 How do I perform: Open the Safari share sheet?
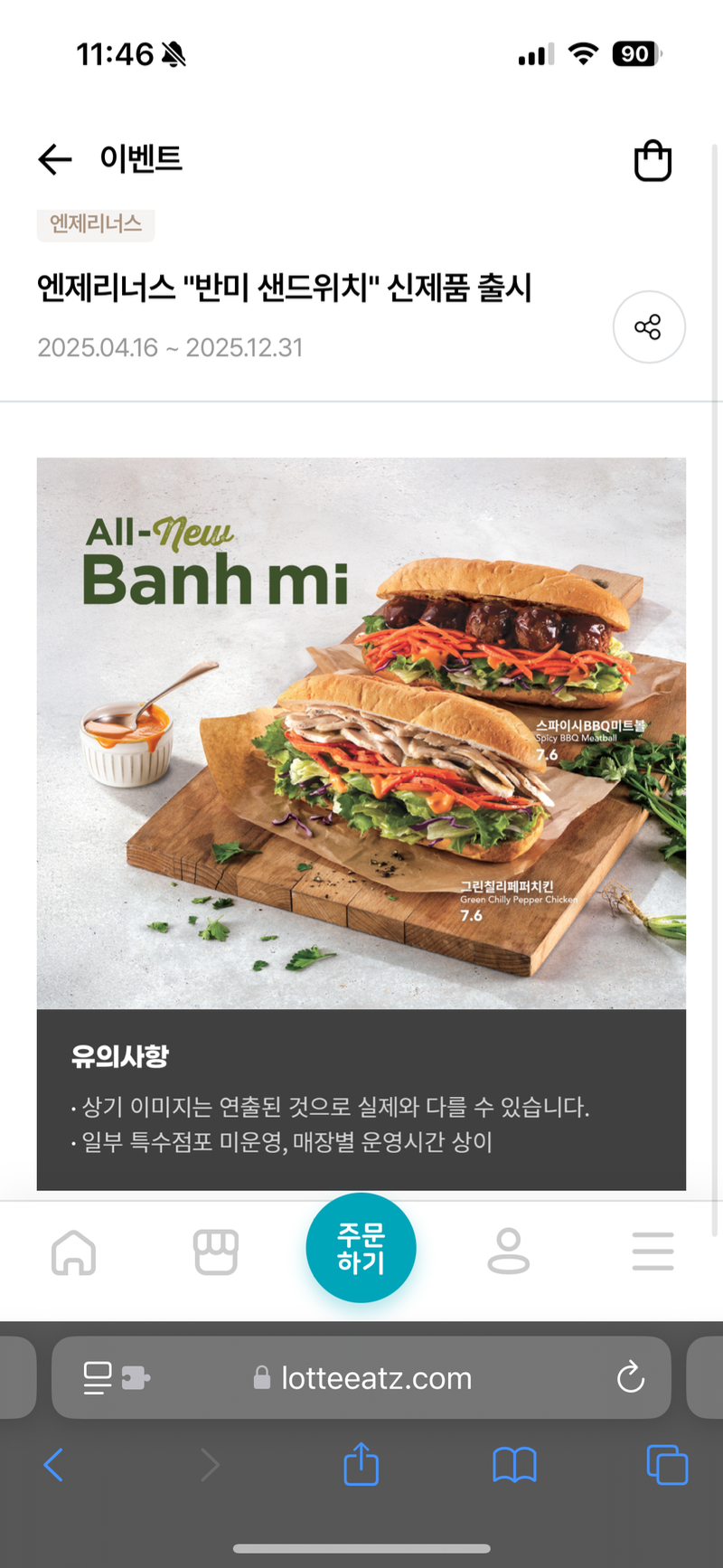click(361, 1465)
